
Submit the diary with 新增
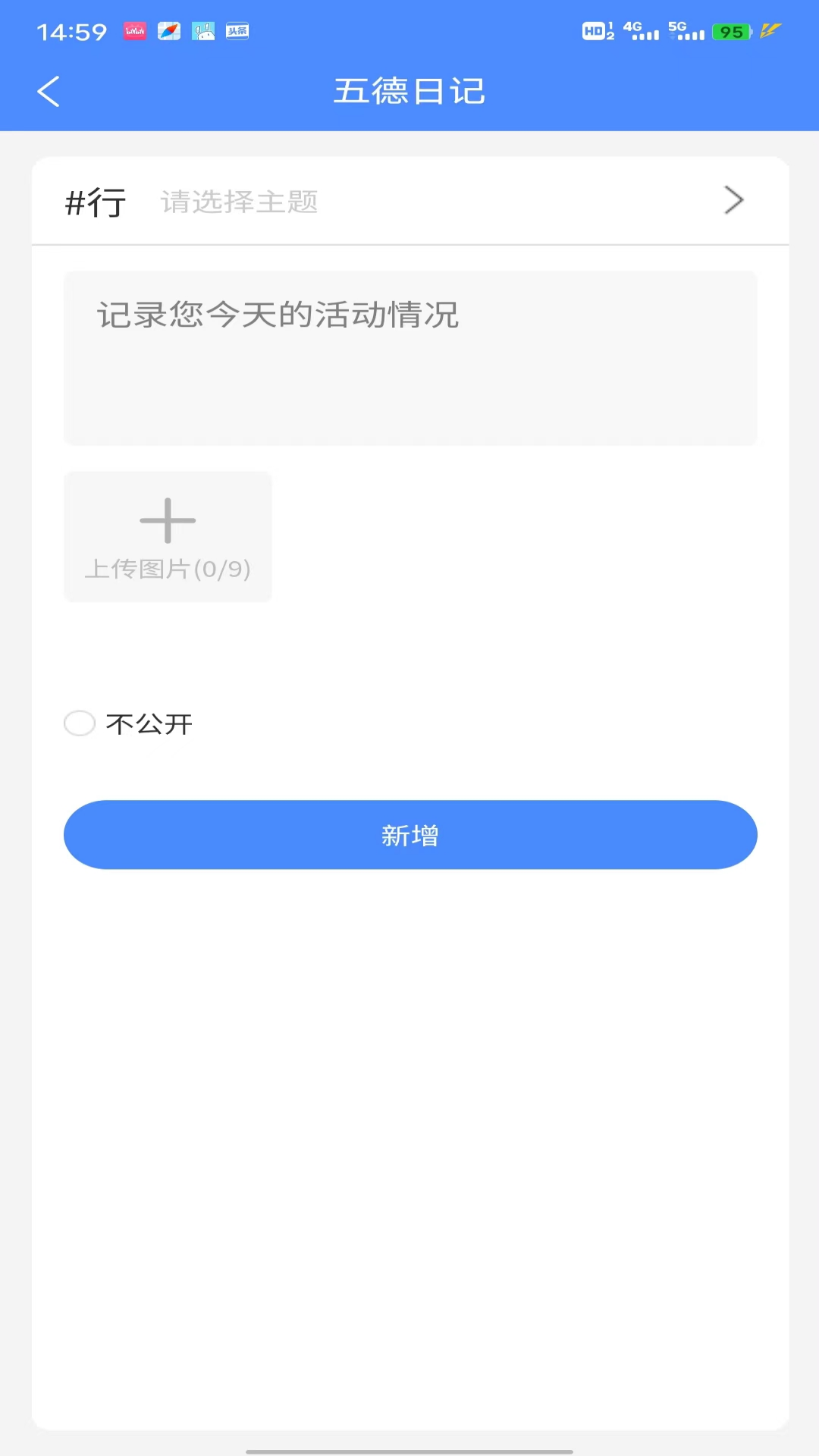click(x=409, y=835)
